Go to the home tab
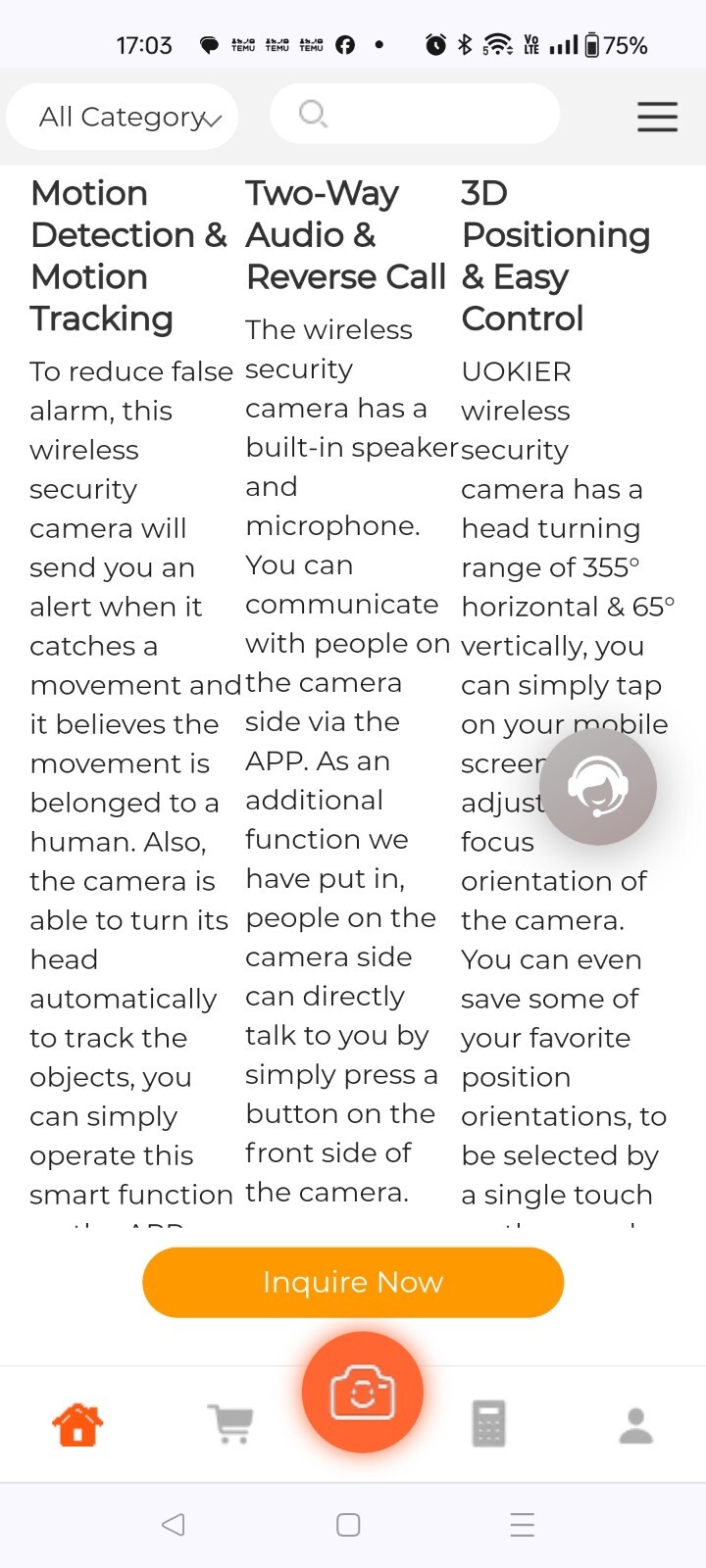 pyautogui.click(x=77, y=1424)
